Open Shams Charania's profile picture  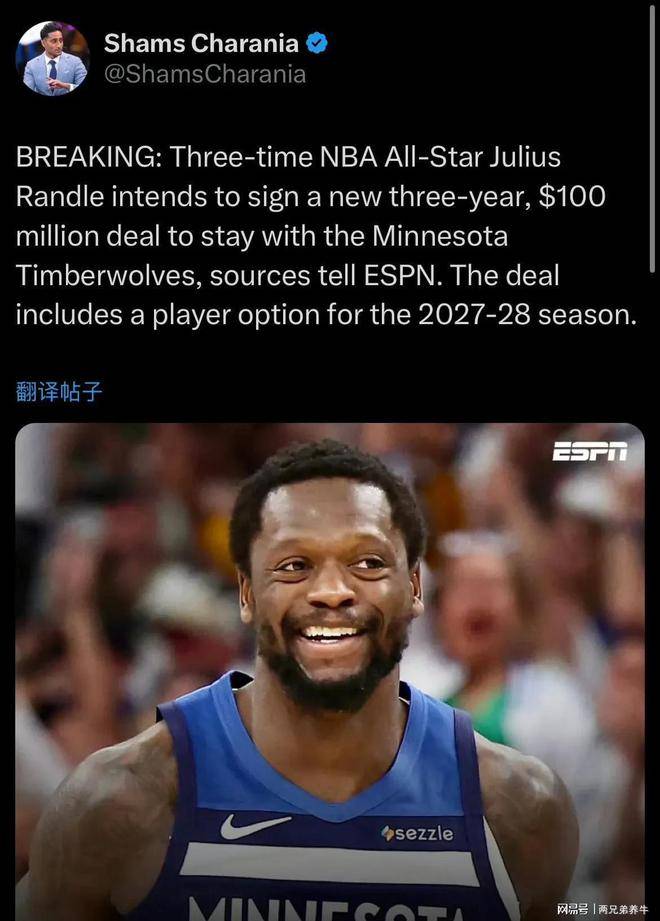pyautogui.click(x=53, y=59)
